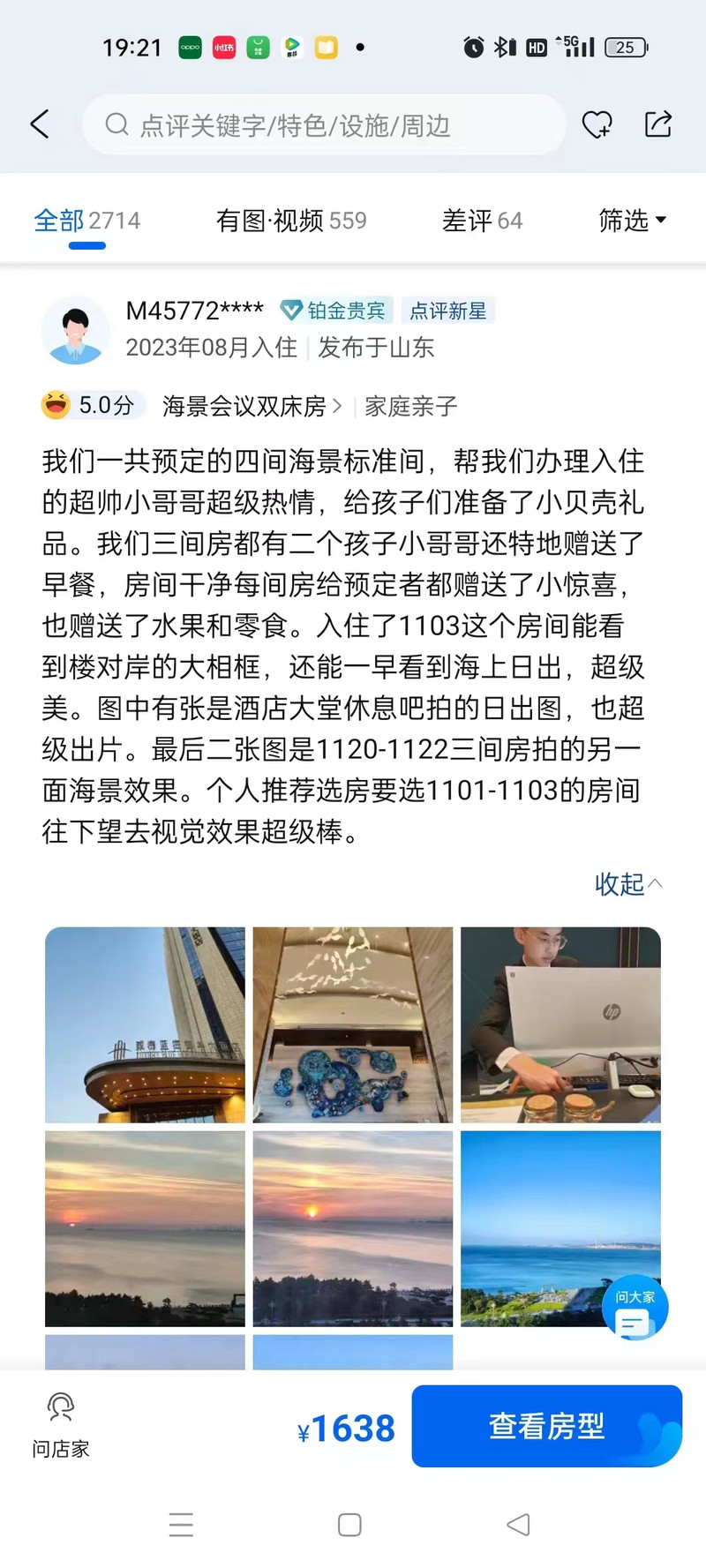Open the 筛选 filter dropdown

pos(632,221)
